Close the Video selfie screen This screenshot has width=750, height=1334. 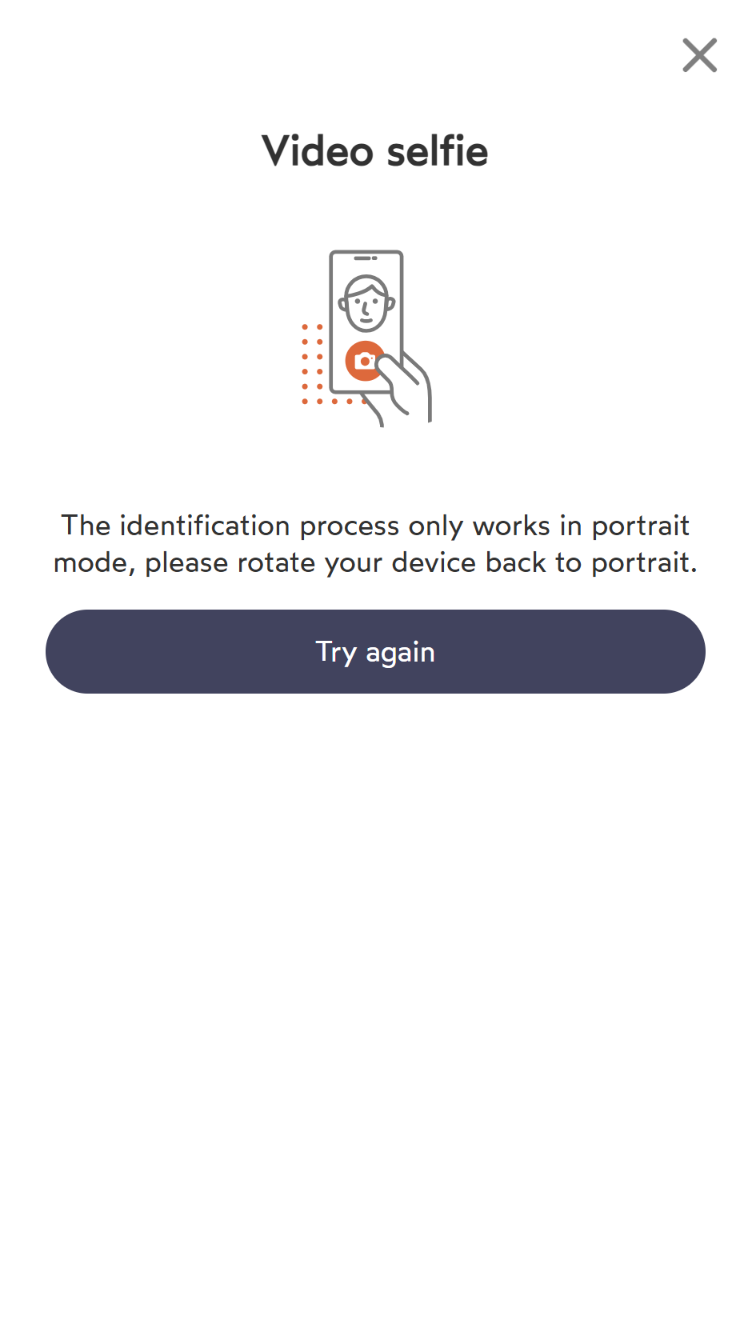click(699, 56)
